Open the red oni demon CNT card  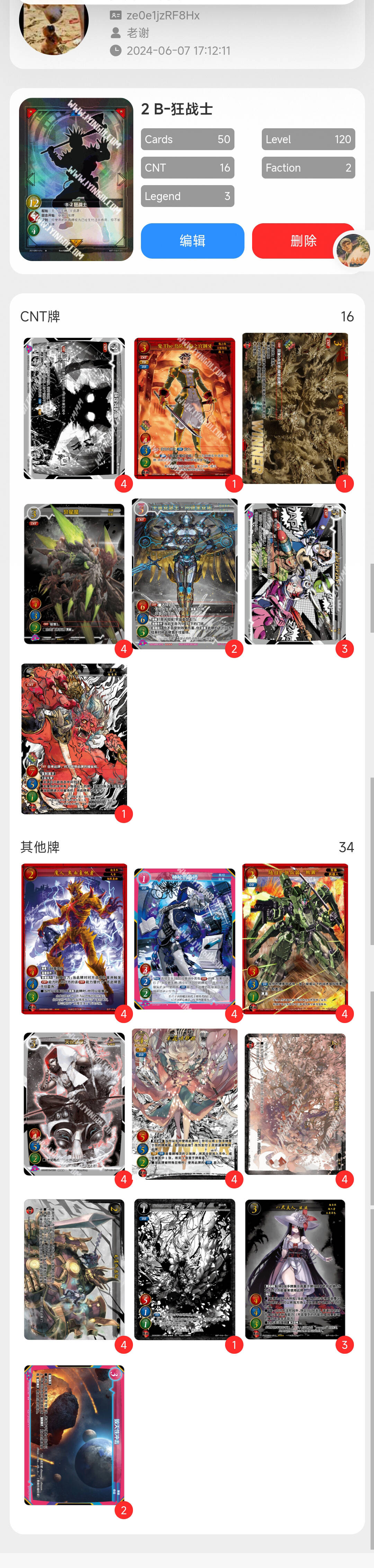coord(74,738)
